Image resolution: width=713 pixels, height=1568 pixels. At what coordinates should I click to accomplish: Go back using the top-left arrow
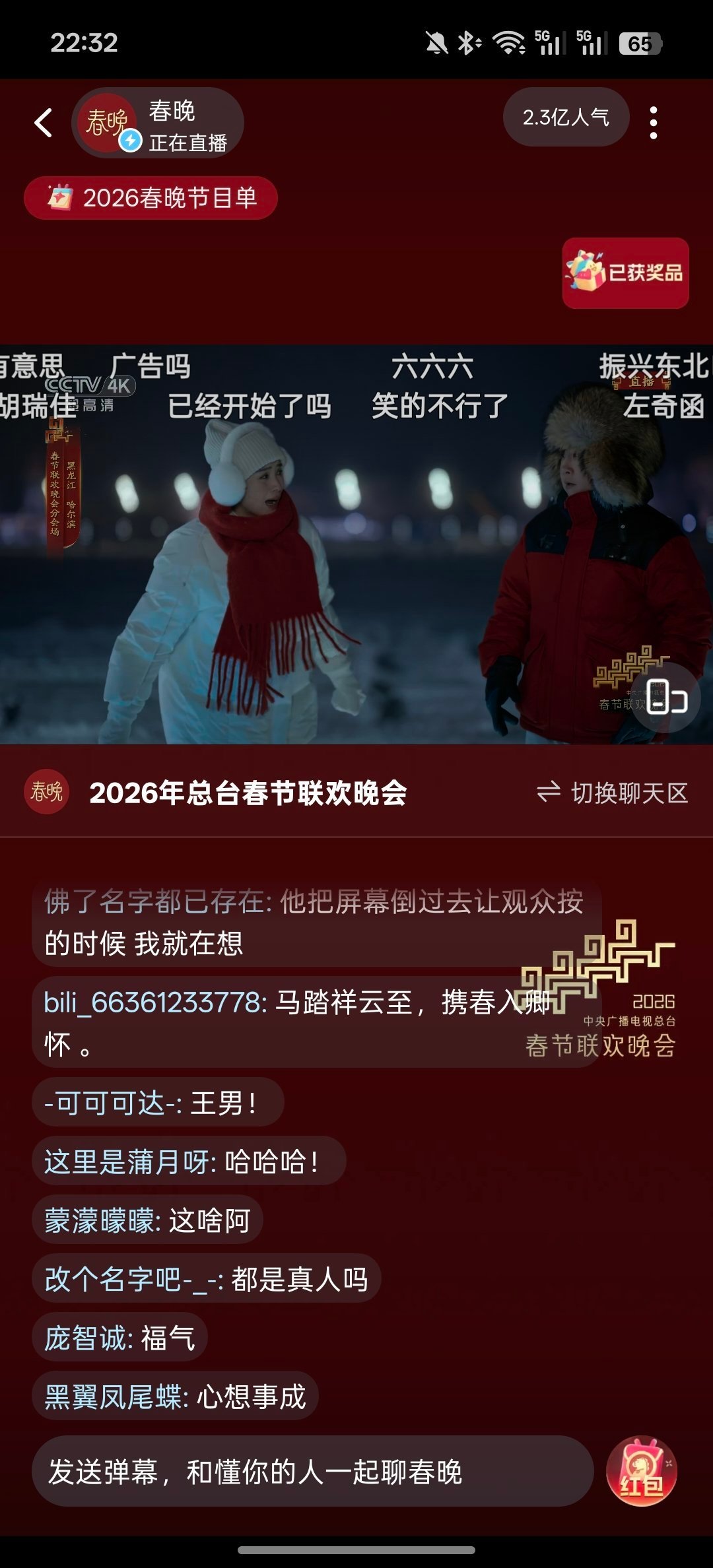(x=44, y=123)
